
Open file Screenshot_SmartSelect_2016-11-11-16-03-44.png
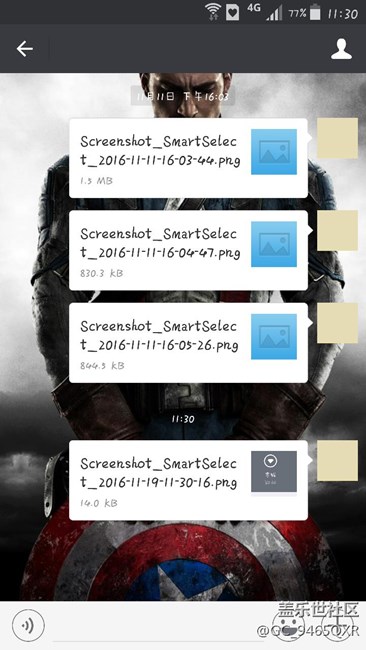[x=188, y=158]
